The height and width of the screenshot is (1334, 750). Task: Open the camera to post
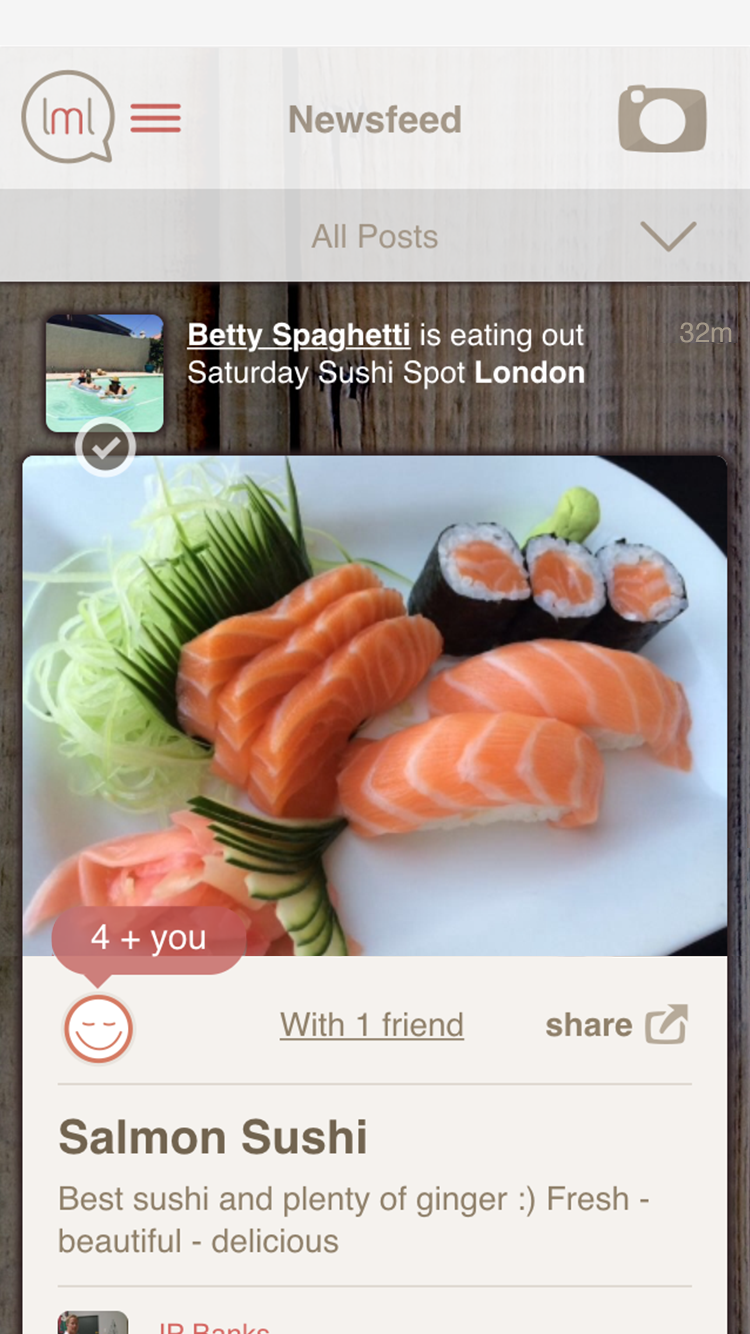pyautogui.click(x=662, y=120)
